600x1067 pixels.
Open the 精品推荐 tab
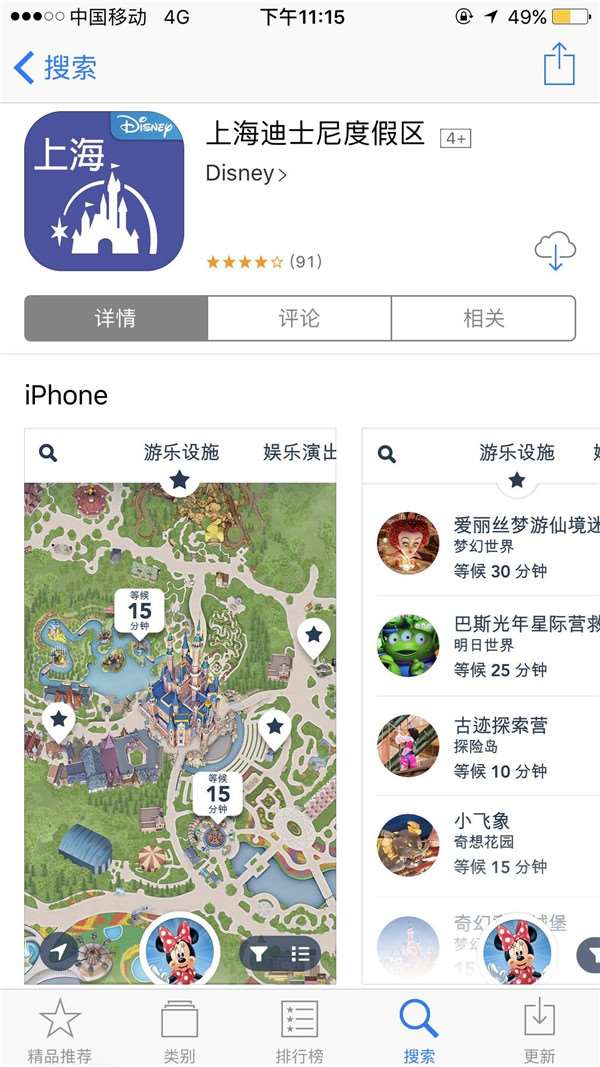tap(60, 1030)
